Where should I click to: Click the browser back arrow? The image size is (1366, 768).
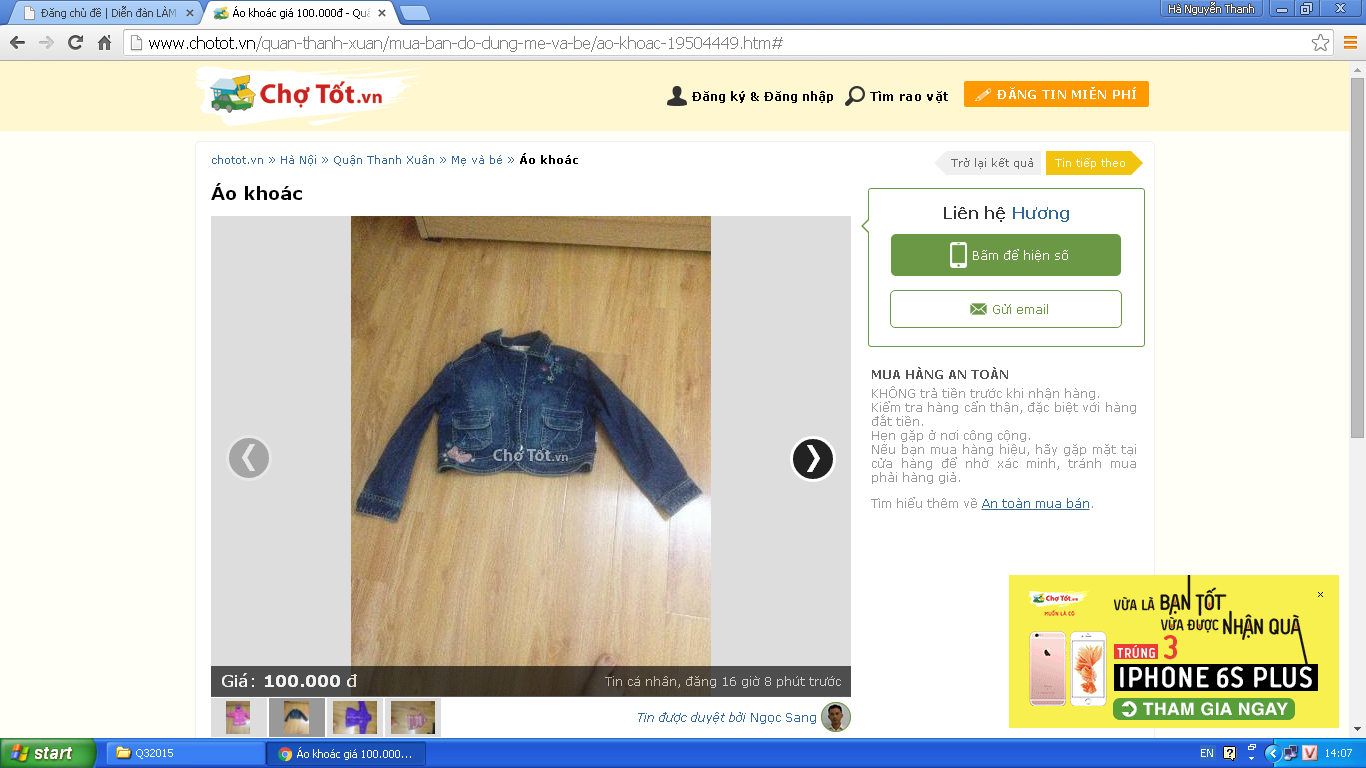(x=17, y=42)
